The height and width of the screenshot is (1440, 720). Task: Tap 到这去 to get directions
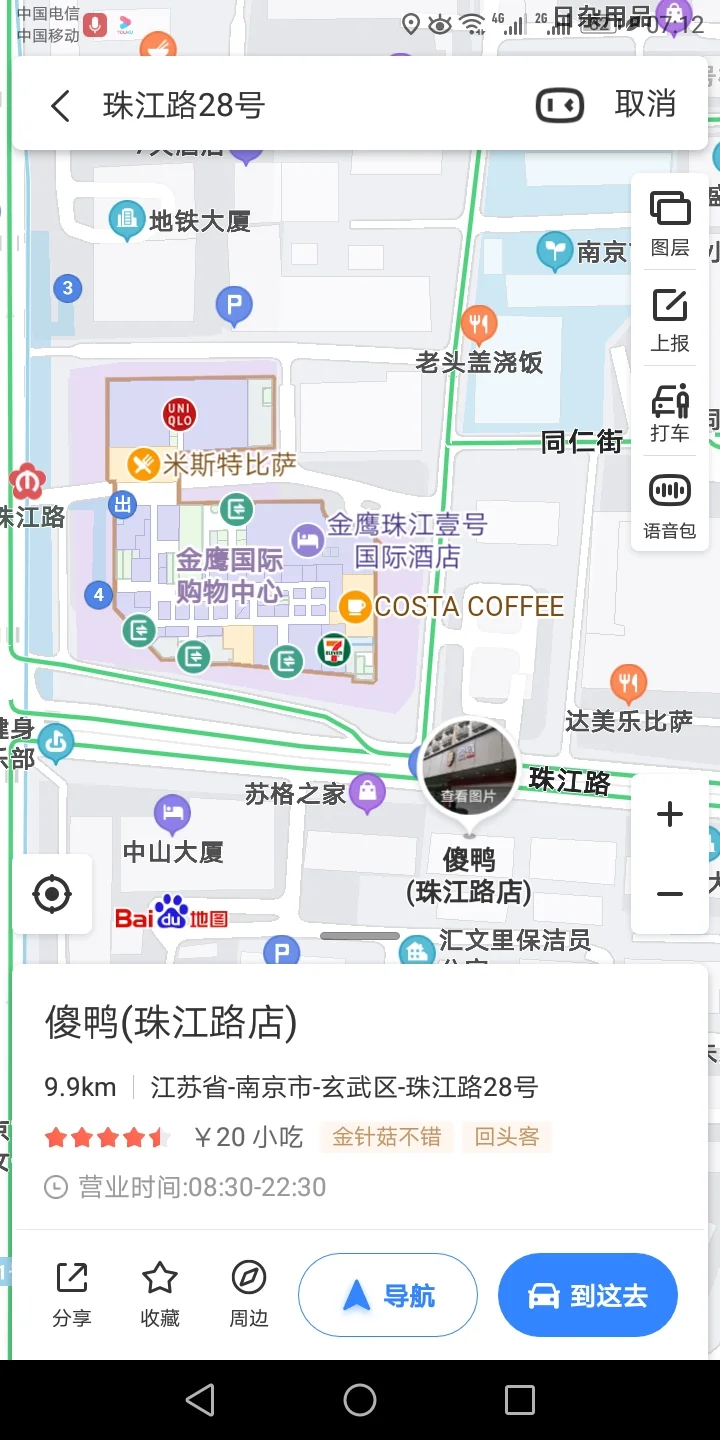click(x=587, y=1294)
